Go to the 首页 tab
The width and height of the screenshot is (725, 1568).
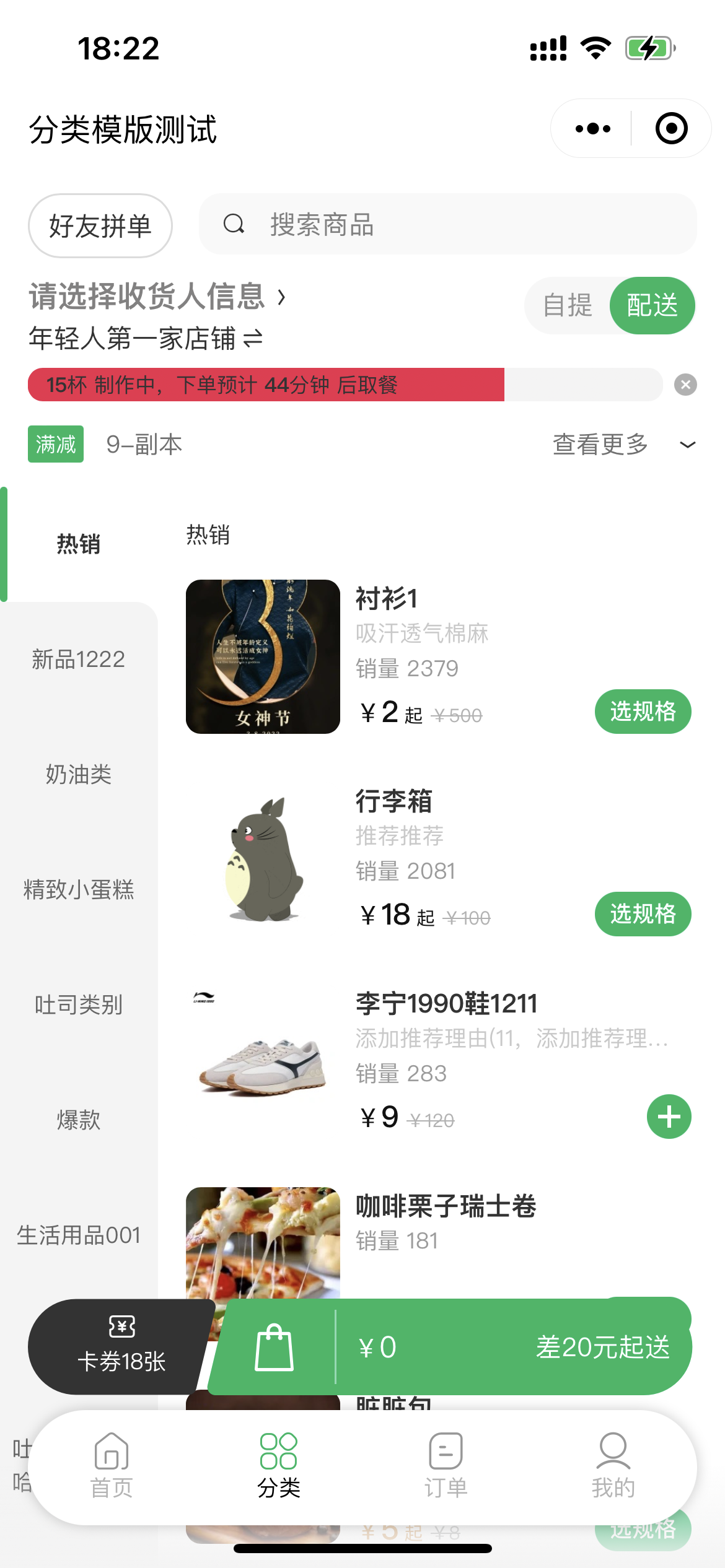point(112,1466)
